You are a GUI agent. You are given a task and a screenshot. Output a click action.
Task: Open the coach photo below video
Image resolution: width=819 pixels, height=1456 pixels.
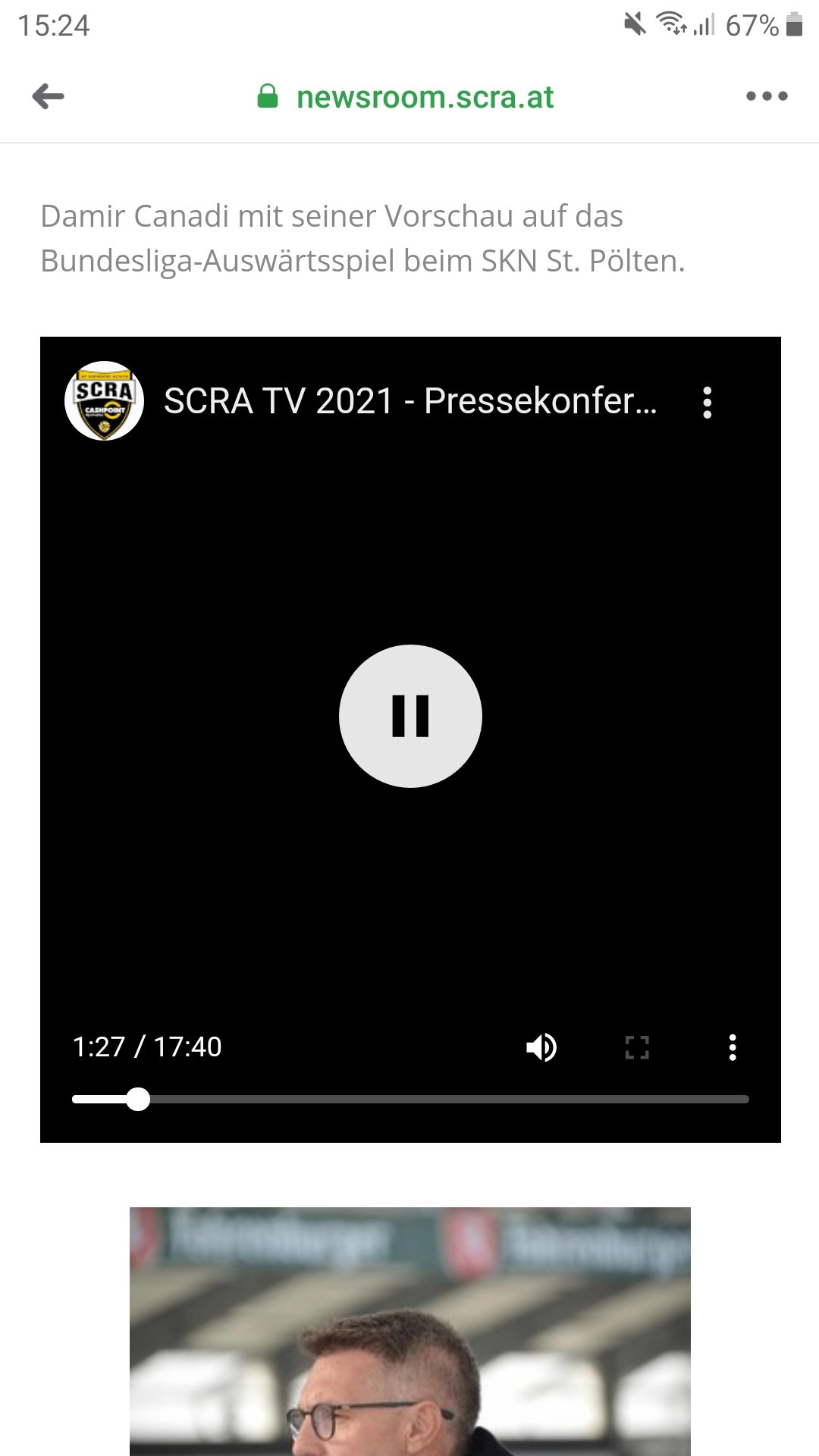pyautogui.click(x=410, y=1332)
